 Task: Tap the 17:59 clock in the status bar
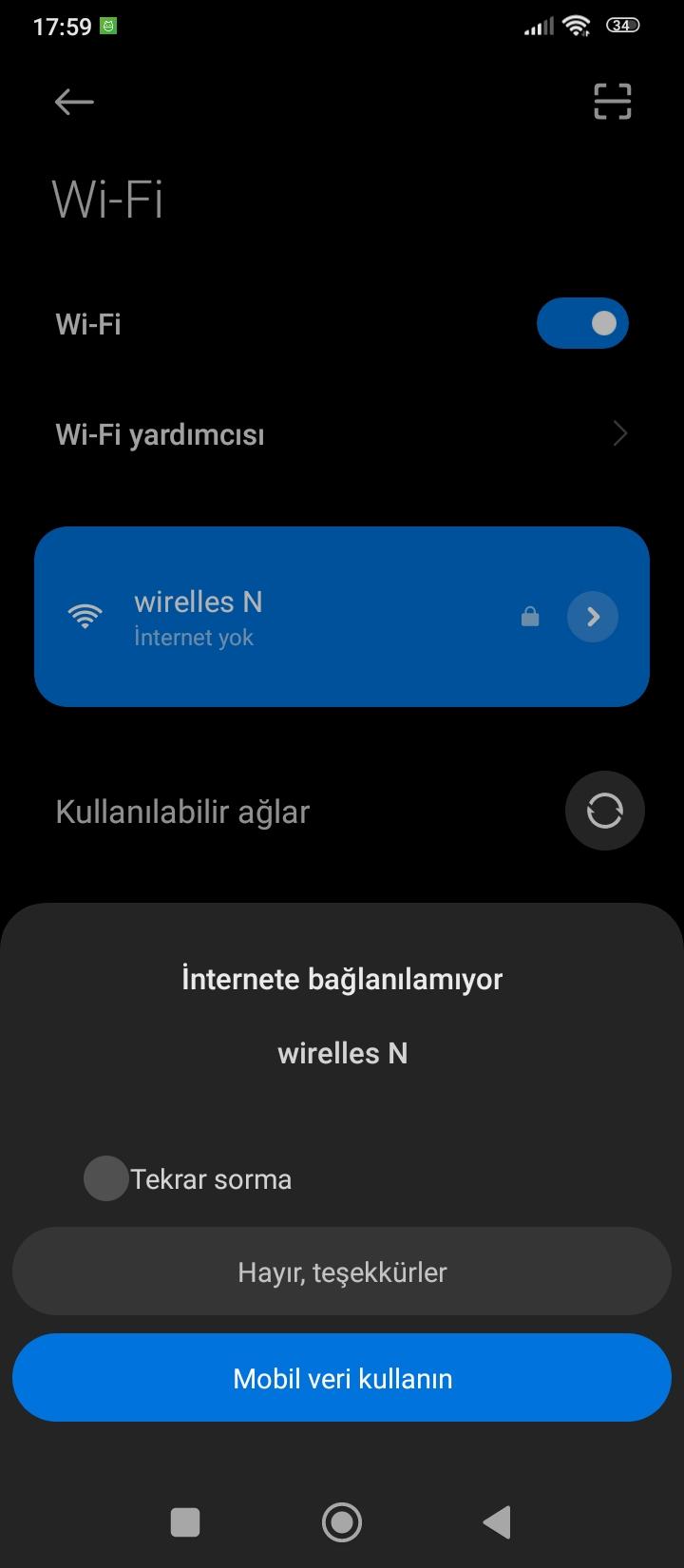click(x=60, y=25)
